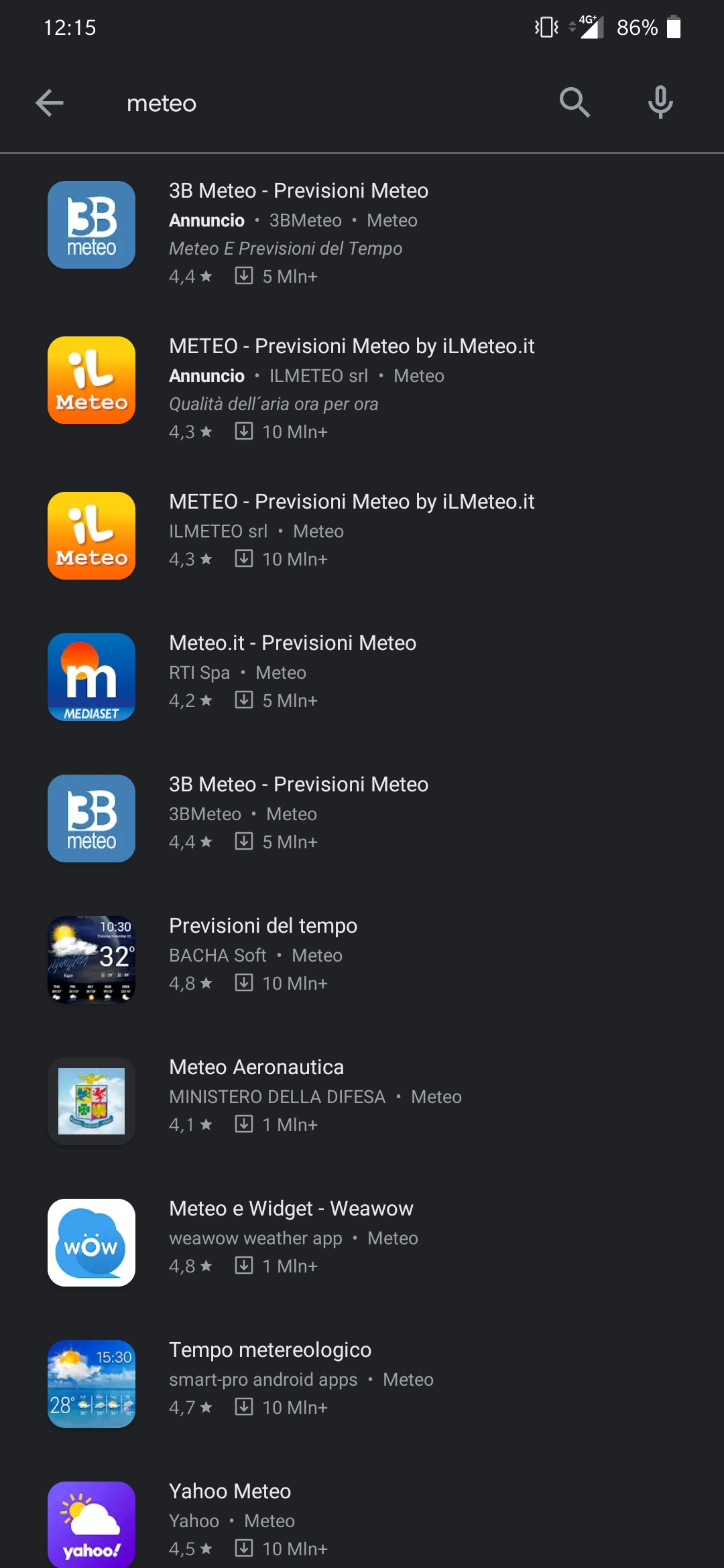The image size is (724, 1568).
Task: Start voice search with the microphone
Action: coord(660,103)
